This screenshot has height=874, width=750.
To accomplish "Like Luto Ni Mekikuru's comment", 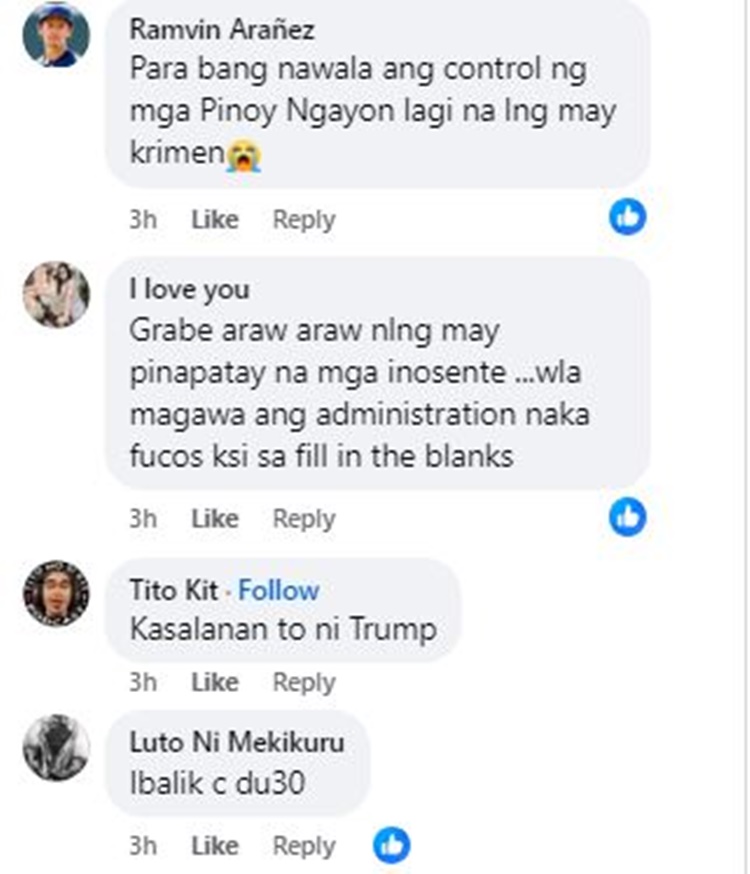I will (214, 847).
